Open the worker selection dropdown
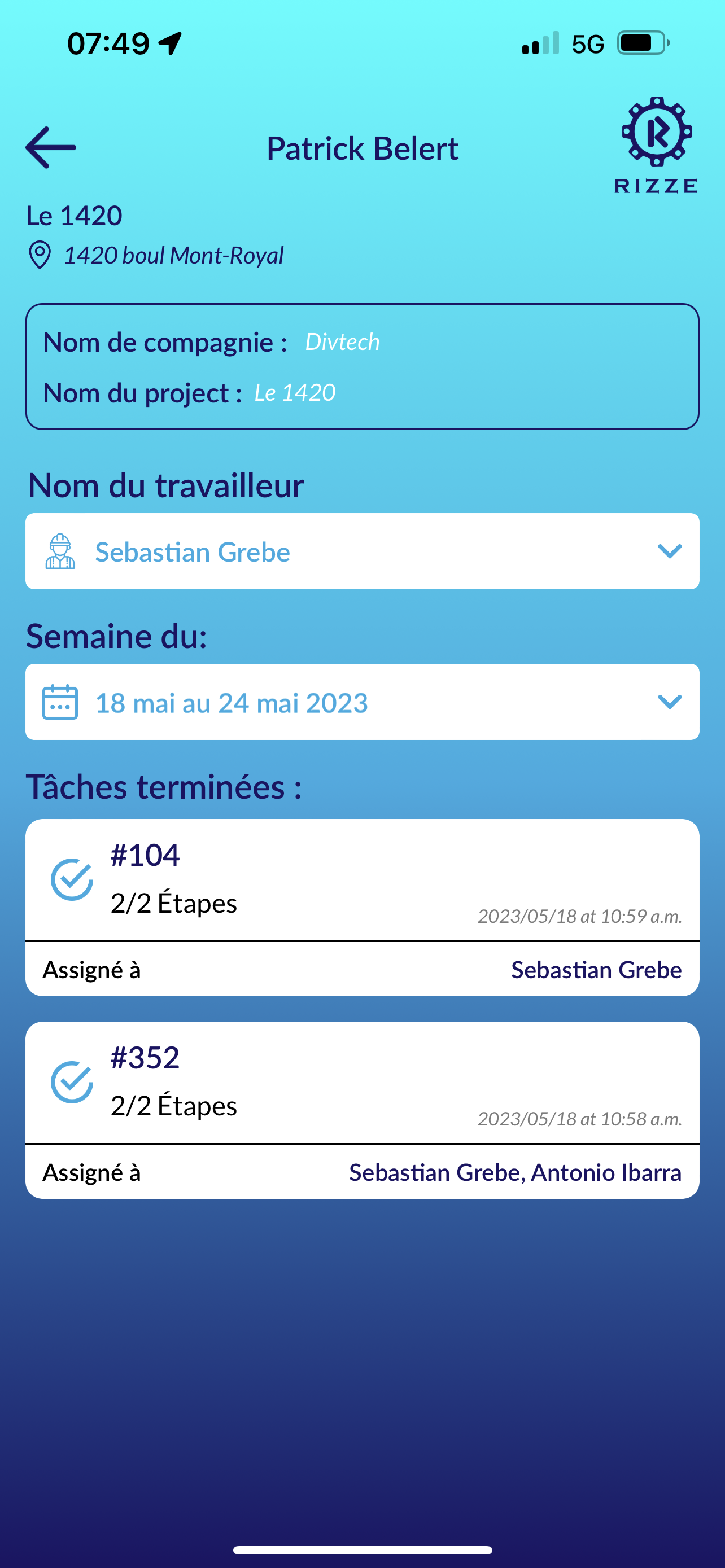Screen dimensions: 725x1568 (669, 551)
